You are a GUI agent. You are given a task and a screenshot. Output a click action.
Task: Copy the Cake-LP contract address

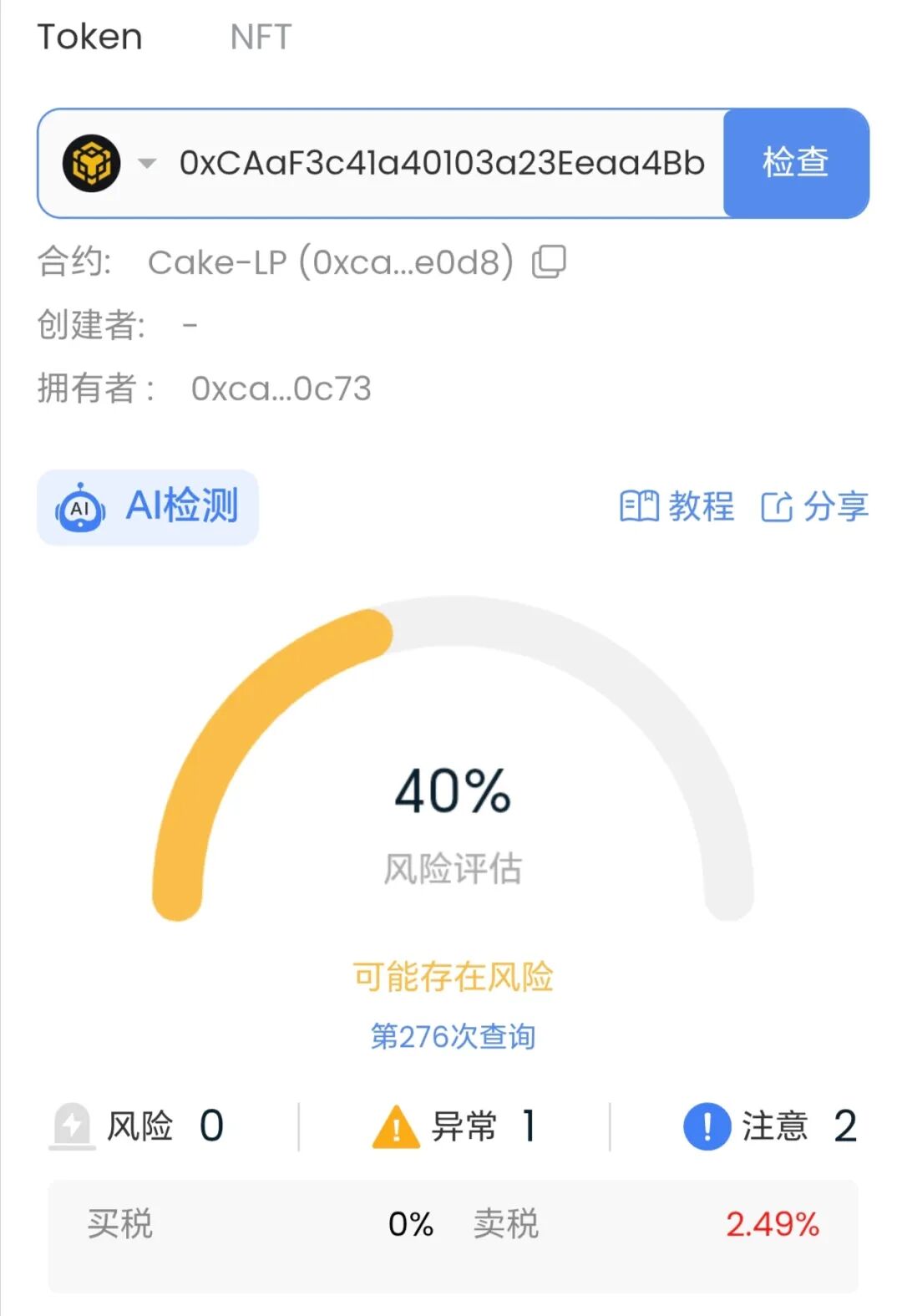pyautogui.click(x=550, y=262)
